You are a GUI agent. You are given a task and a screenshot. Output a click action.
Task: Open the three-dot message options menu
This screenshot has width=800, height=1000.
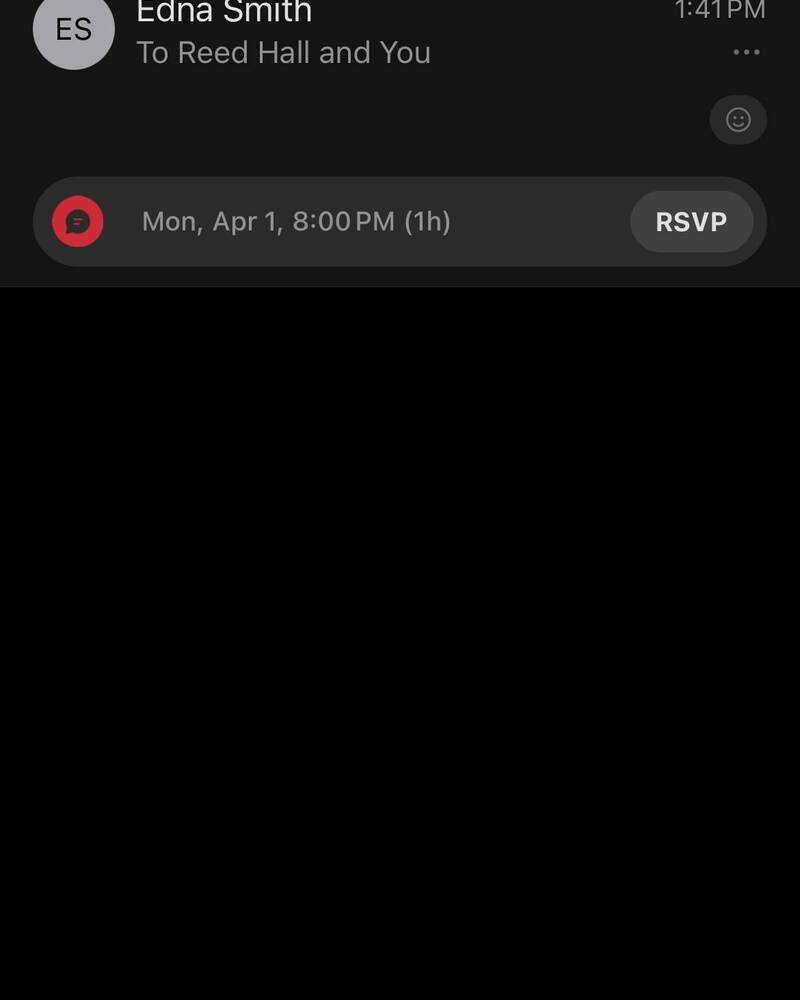(746, 52)
